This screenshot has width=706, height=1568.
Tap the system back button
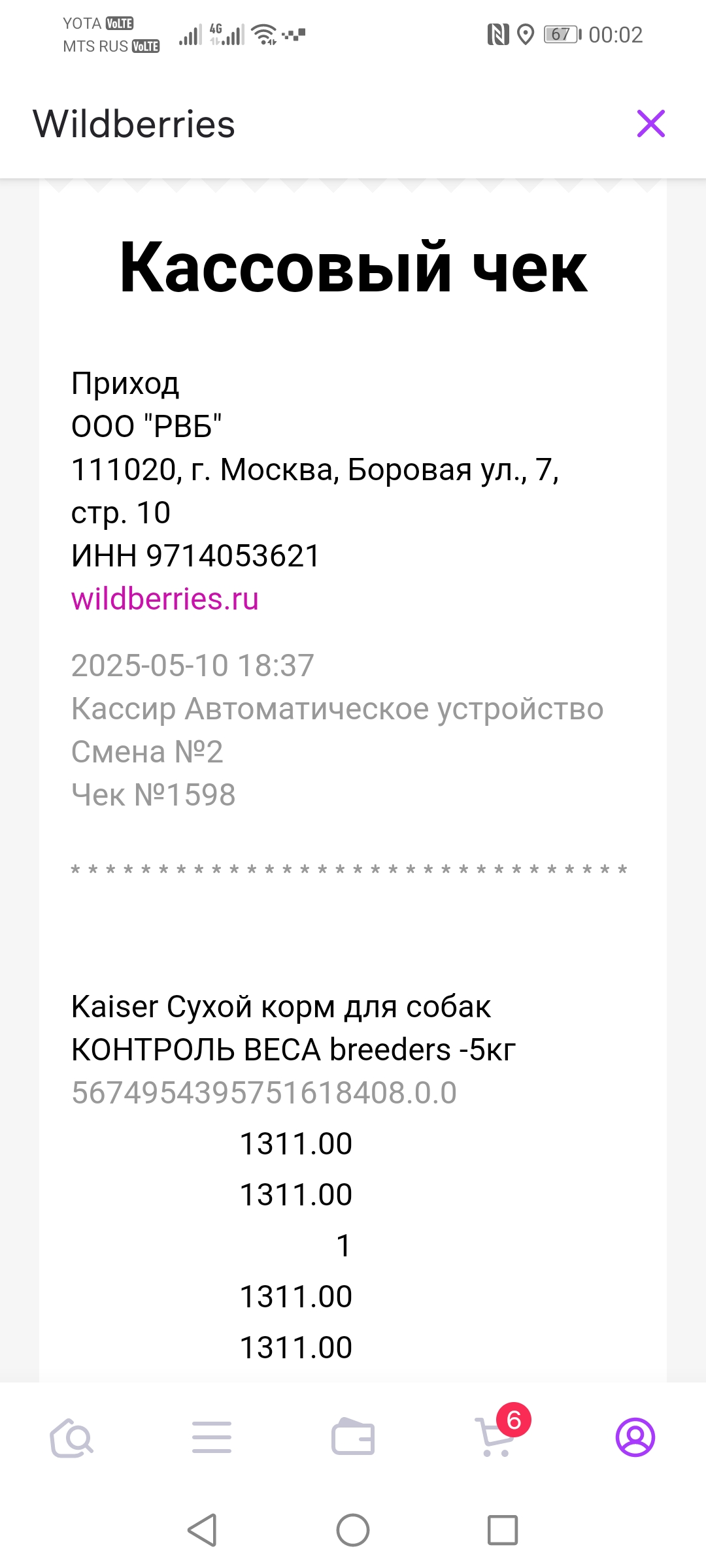[203, 1530]
